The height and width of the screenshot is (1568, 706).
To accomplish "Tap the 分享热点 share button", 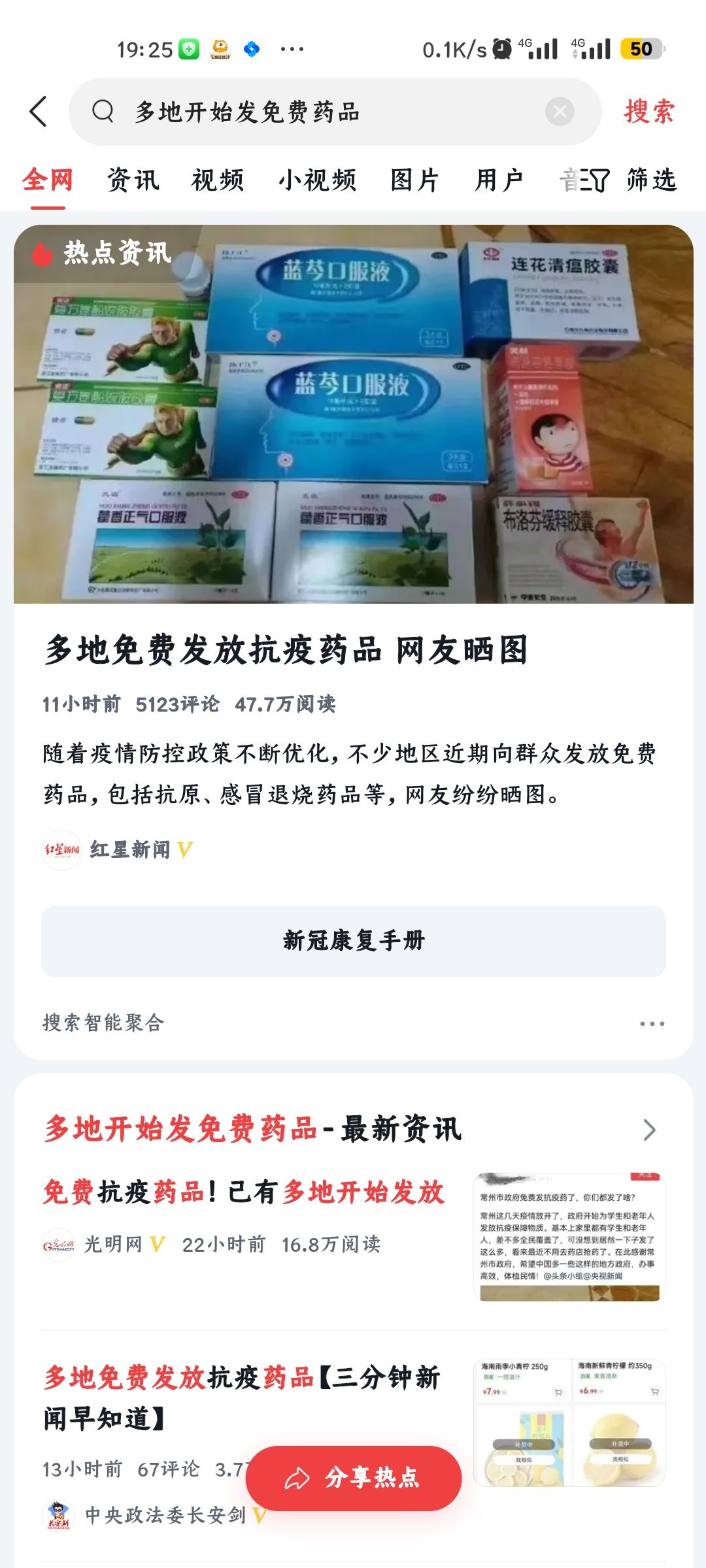I will click(353, 1478).
